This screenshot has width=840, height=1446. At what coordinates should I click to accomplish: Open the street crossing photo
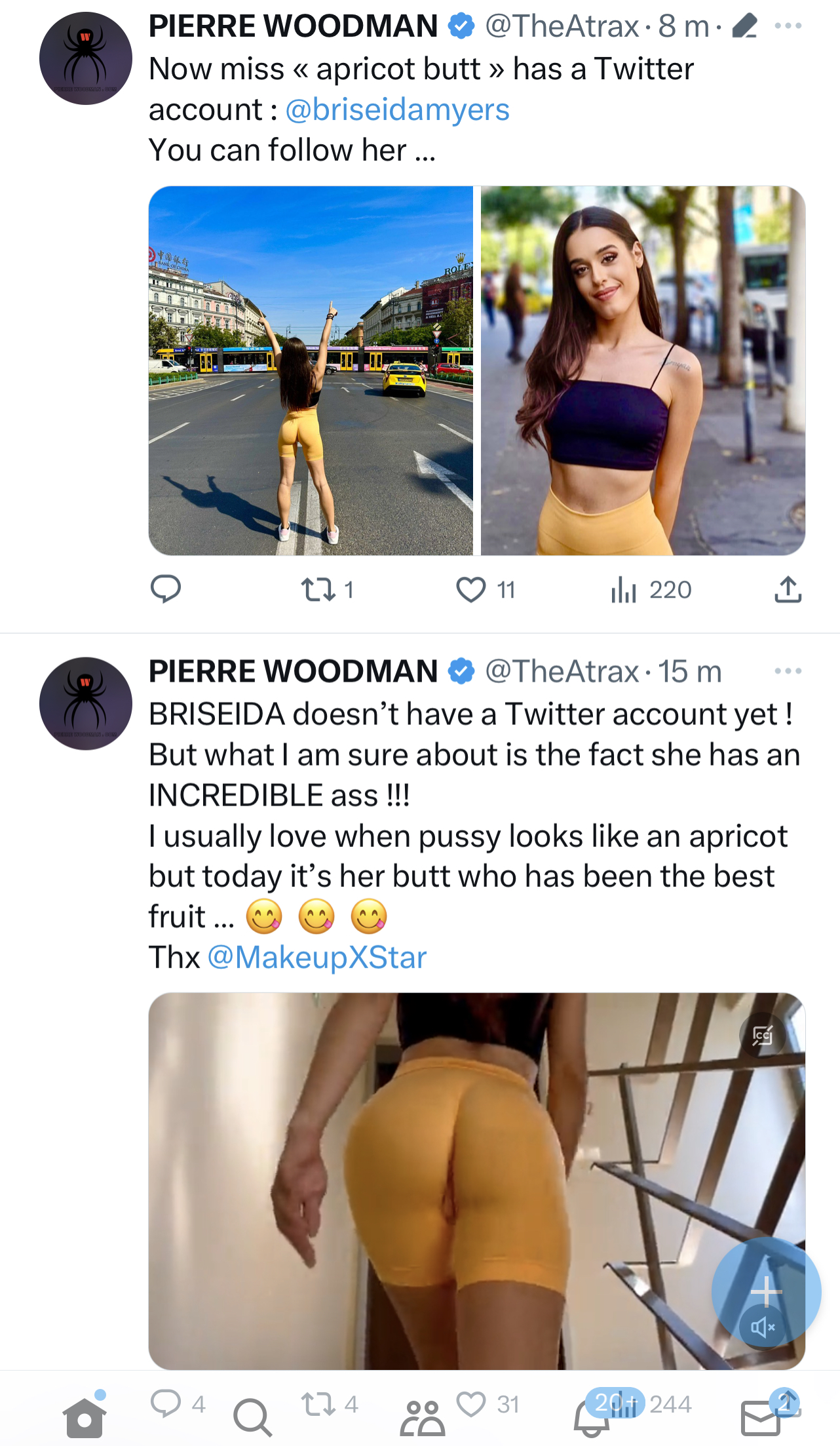[x=311, y=371]
